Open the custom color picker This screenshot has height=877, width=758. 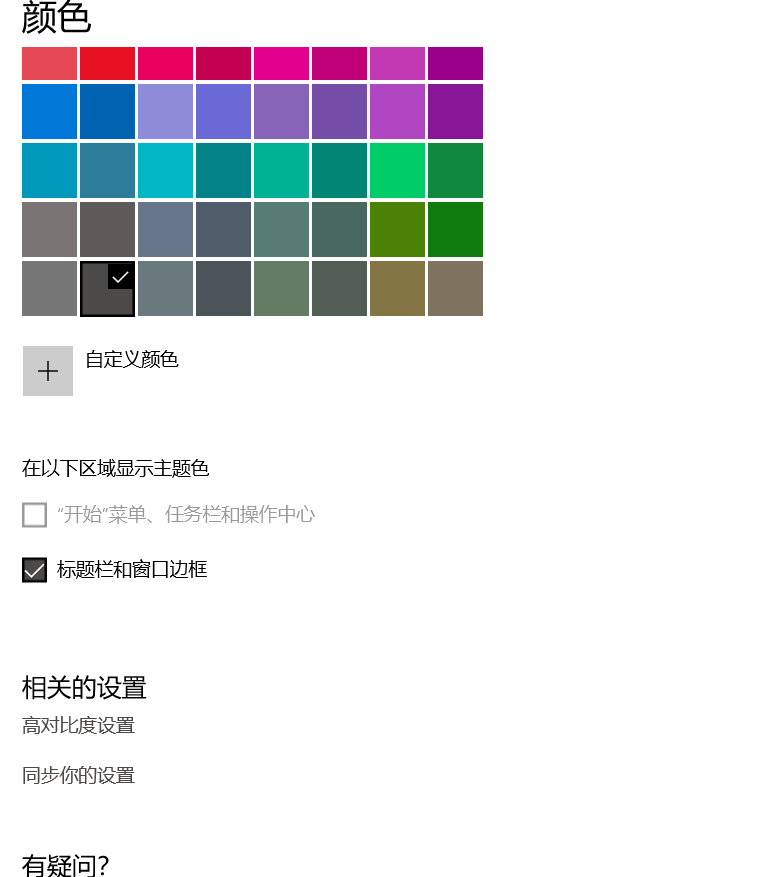click(48, 371)
